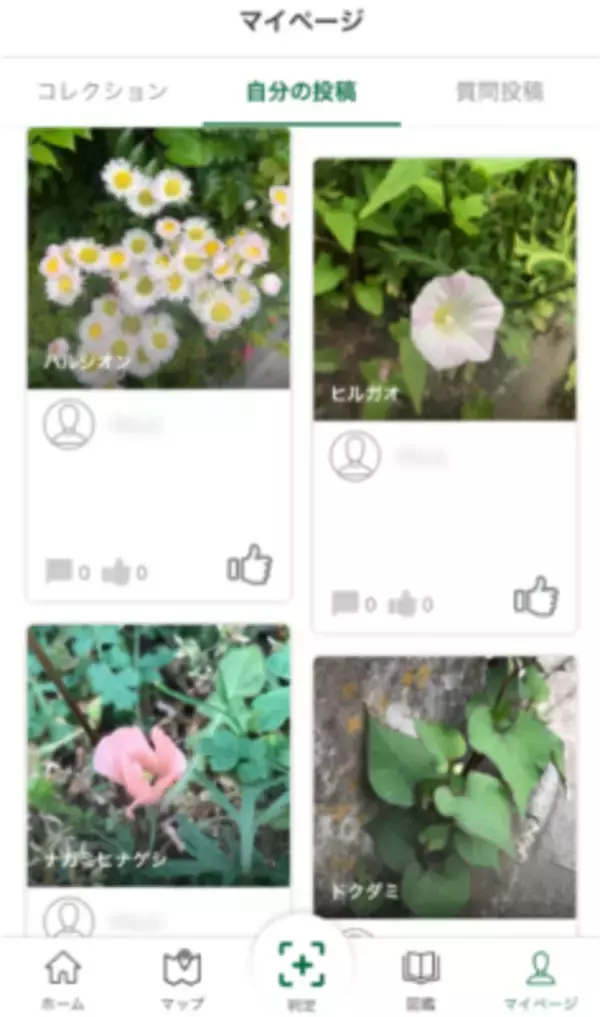This screenshot has width=600, height=1017.
Task: Switch to the 質問投稿 tab
Action: (x=499, y=92)
